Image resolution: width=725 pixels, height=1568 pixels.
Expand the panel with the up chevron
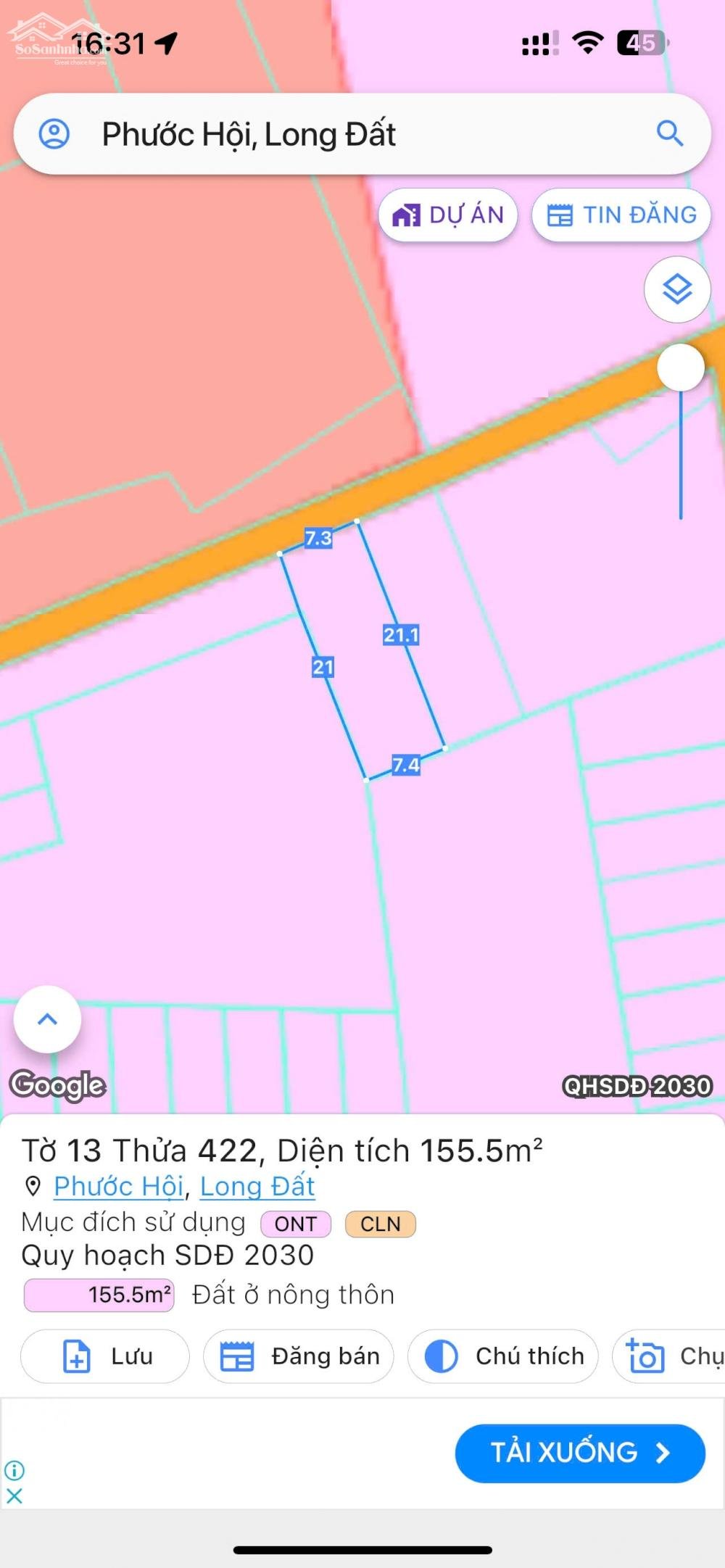[47, 1019]
